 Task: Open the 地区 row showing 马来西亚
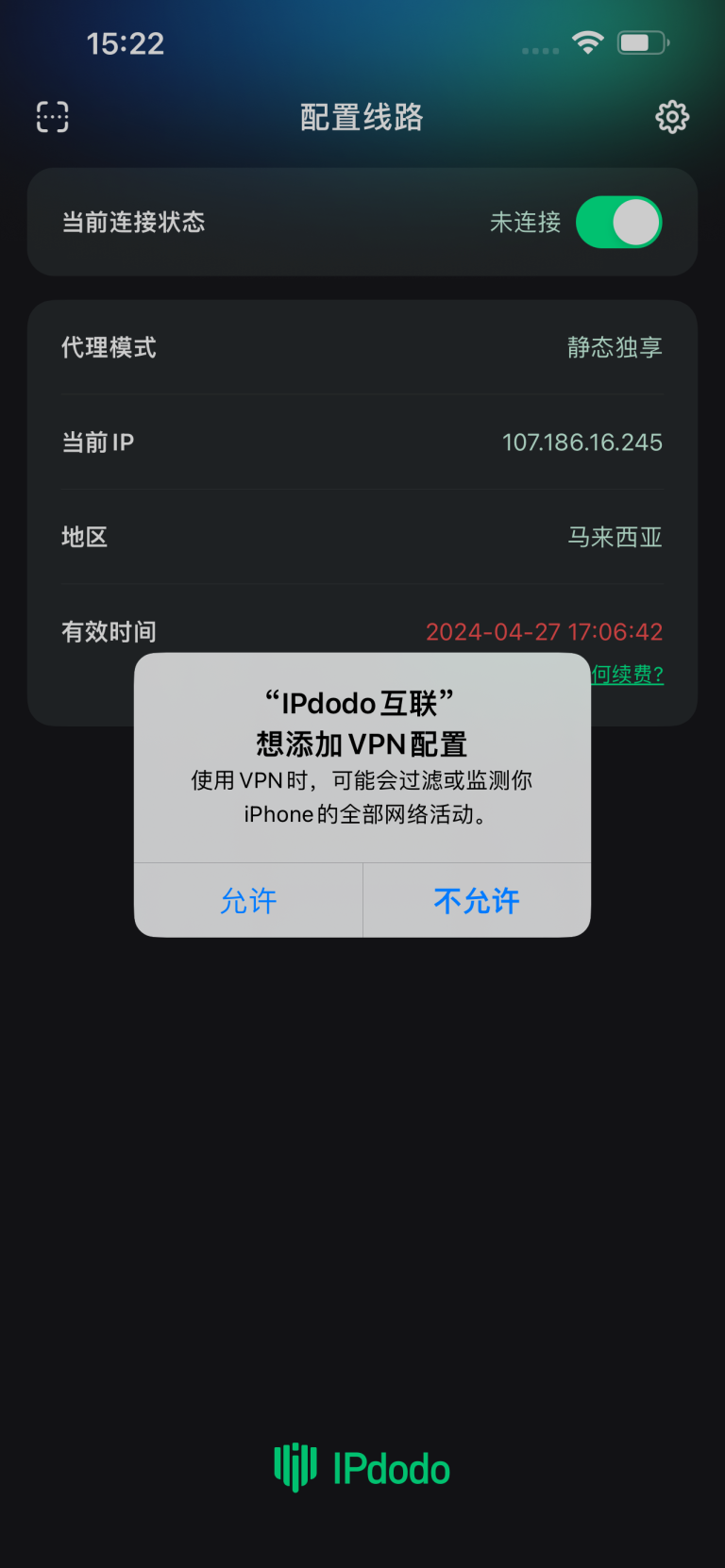tap(362, 537)
